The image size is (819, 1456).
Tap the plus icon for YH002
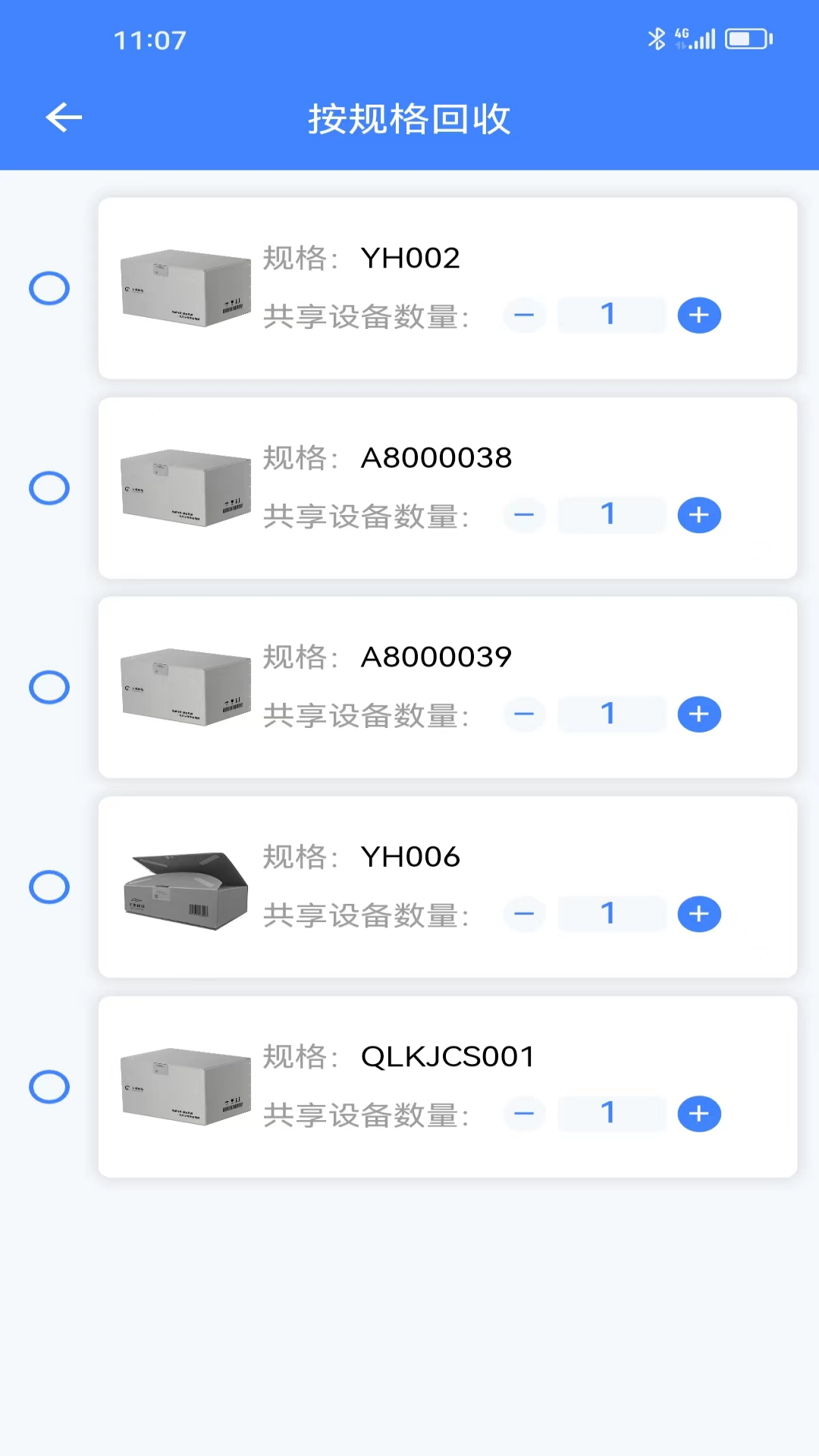tap(698, 315)
